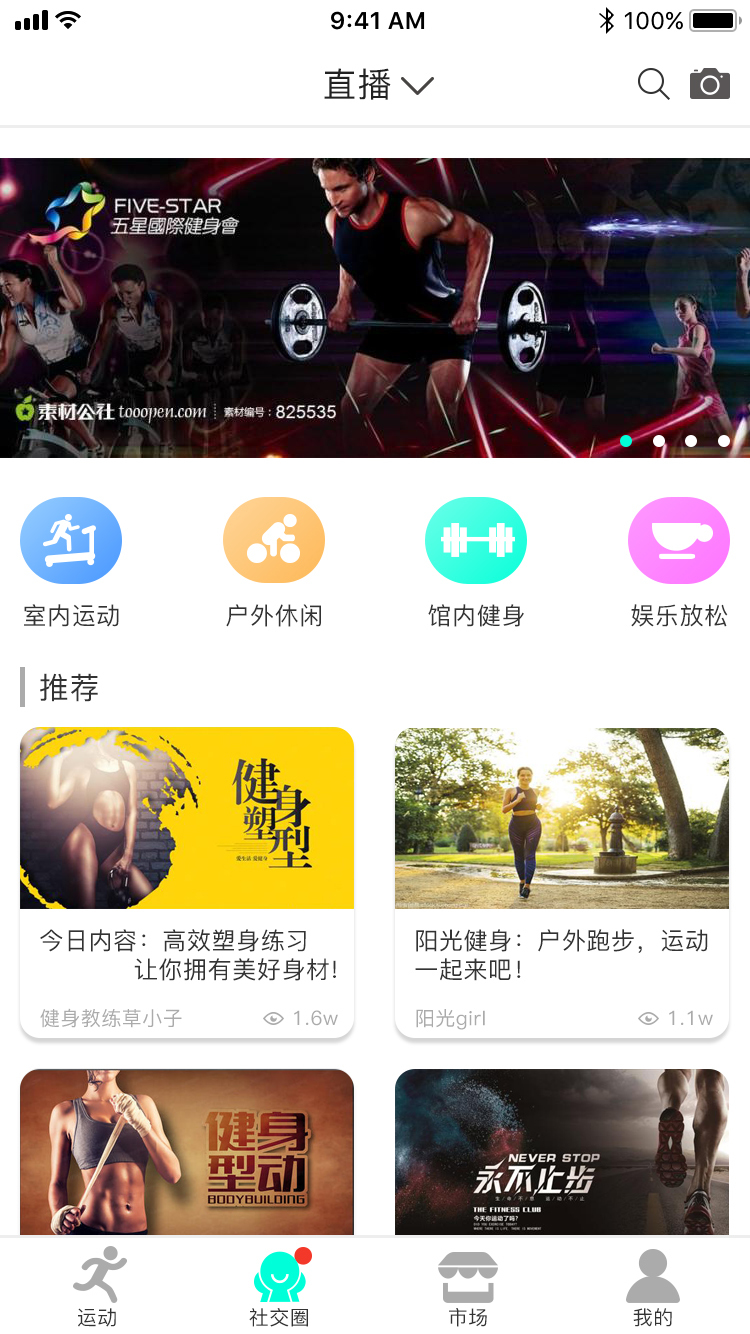Open the outdoor running video thumbnail
750x1334 pixels.
[x=562, y=817]
